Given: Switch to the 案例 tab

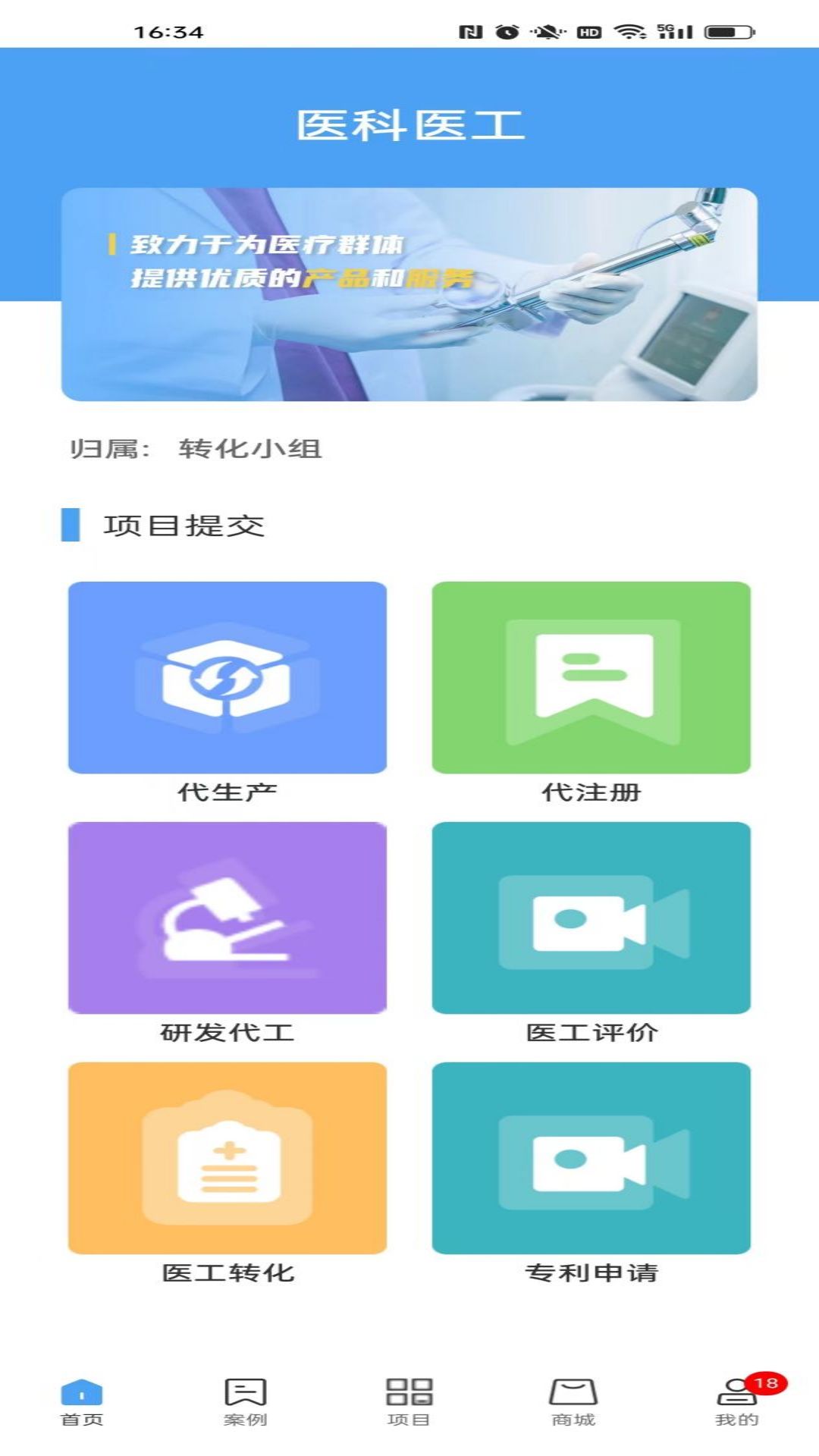Looking at the screenshot, I should coord(246,1403).
